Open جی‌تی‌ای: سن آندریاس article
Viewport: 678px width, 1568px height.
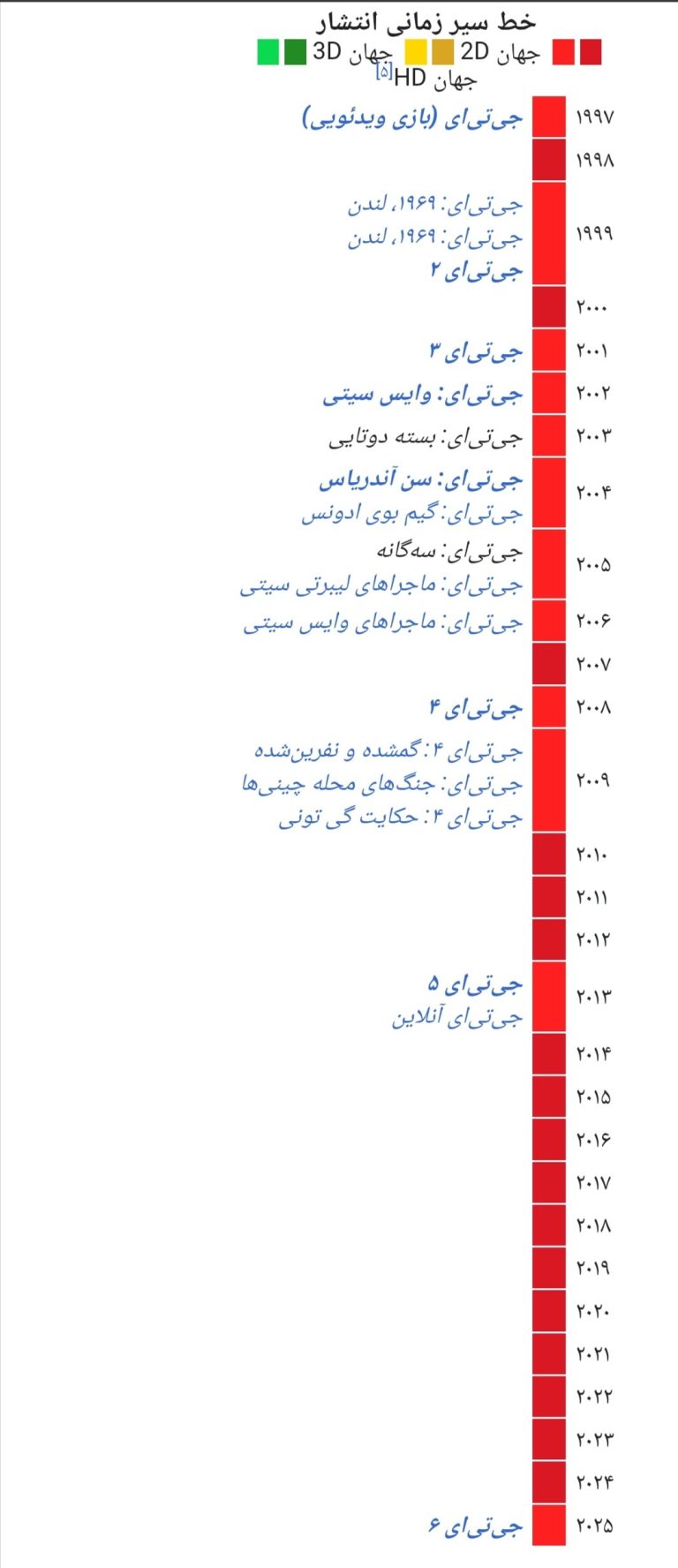(420, 480)
